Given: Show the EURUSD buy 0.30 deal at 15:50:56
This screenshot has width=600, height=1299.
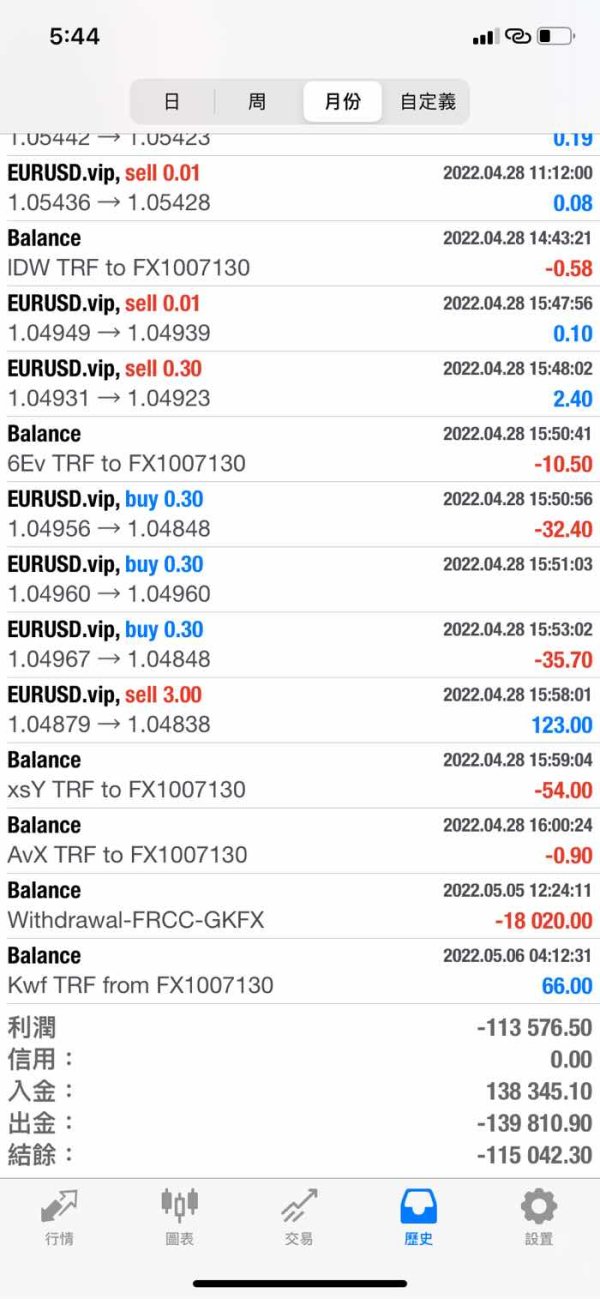Looking at the screenshot, I should point(300,514).
